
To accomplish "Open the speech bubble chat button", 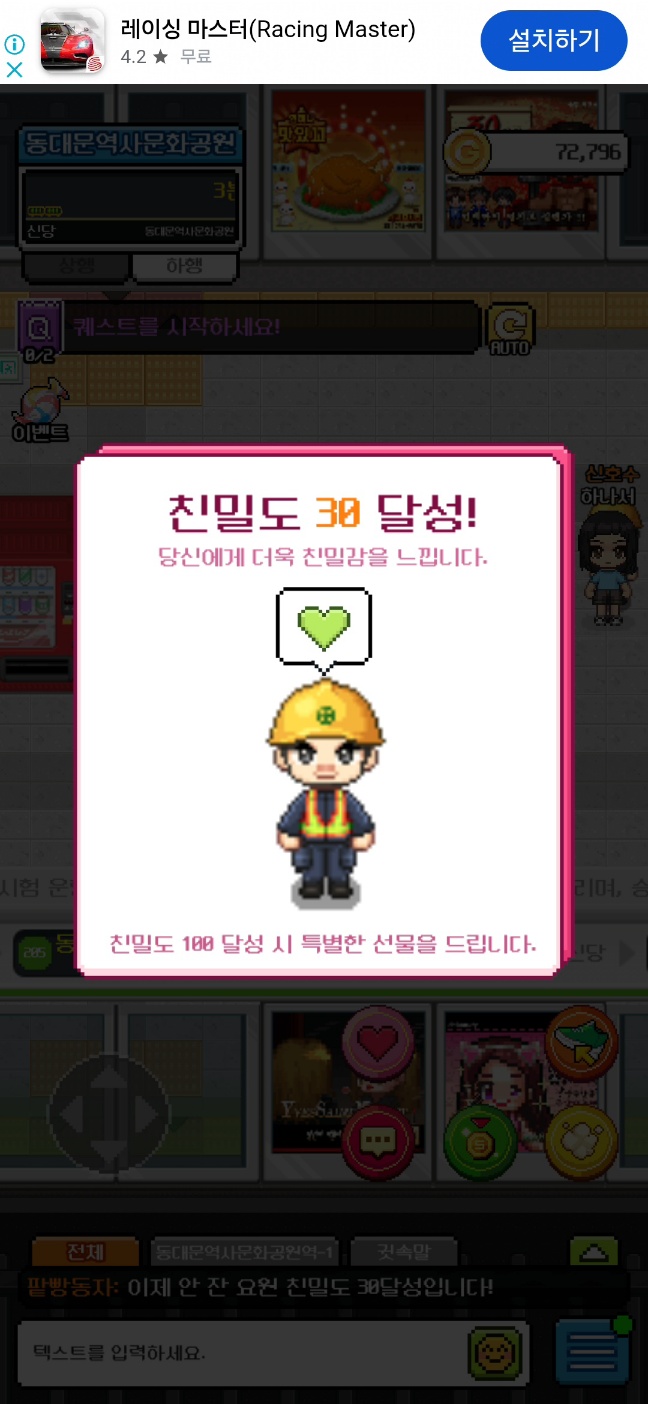I will [x=378, y=1140].
